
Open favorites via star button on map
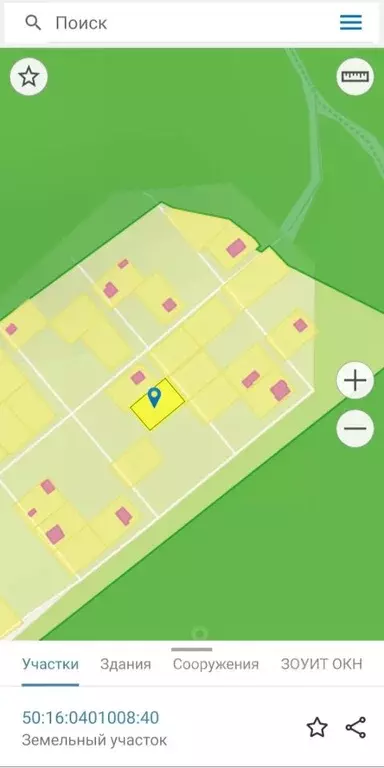click(x=28, y=76)
